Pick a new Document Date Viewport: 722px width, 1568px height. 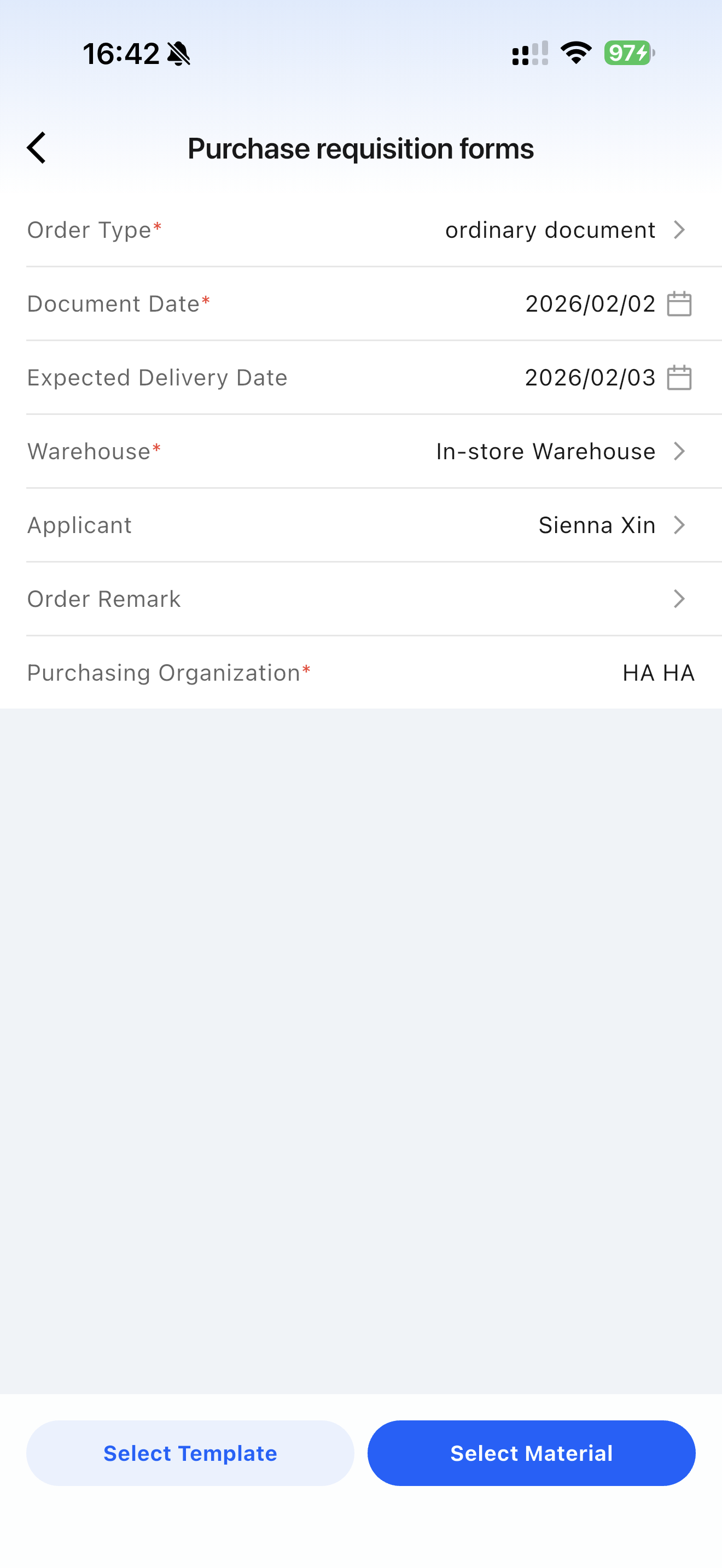click(x=678, y=304)
